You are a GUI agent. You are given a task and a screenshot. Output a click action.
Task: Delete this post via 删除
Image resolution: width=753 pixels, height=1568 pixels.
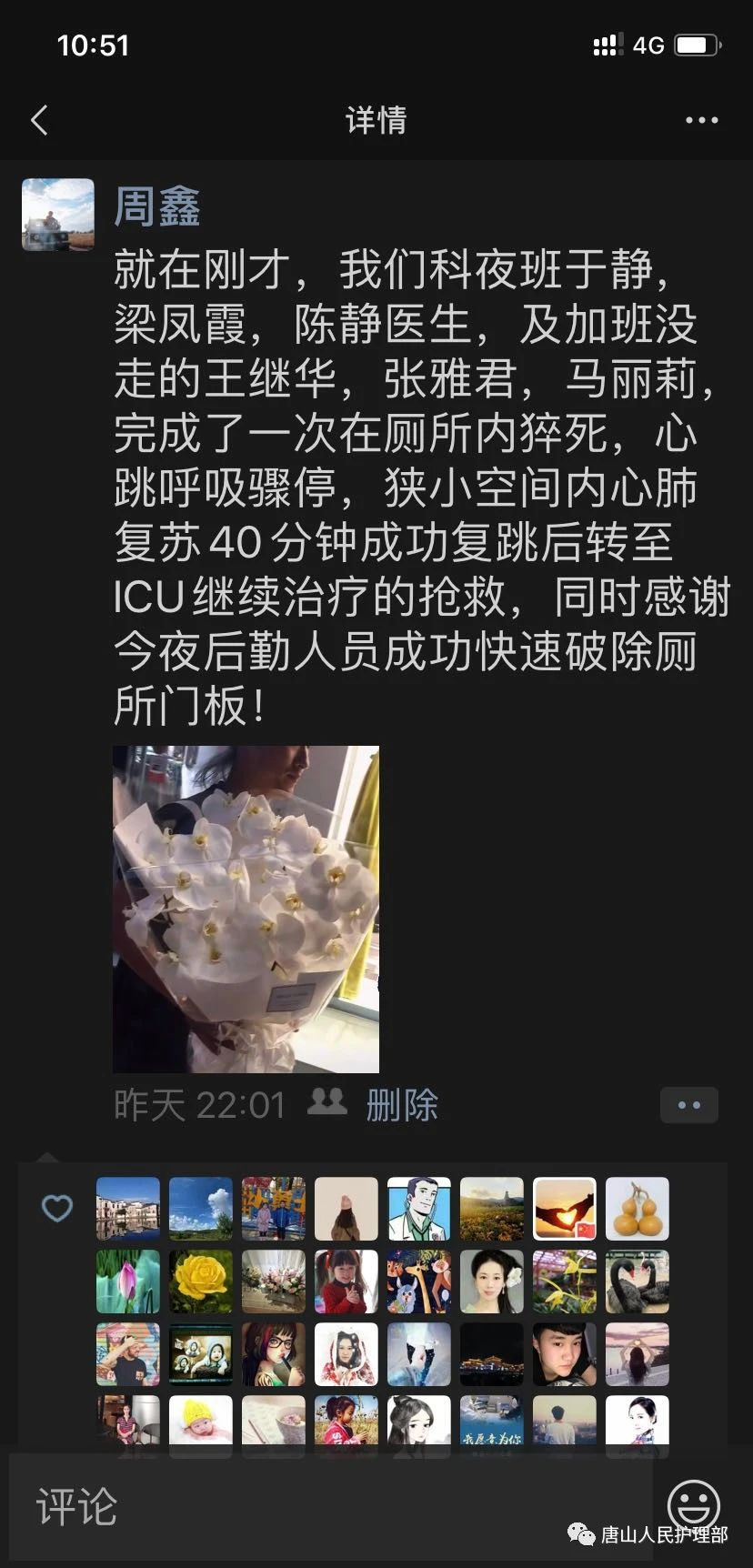click(x=402, y=1105)
